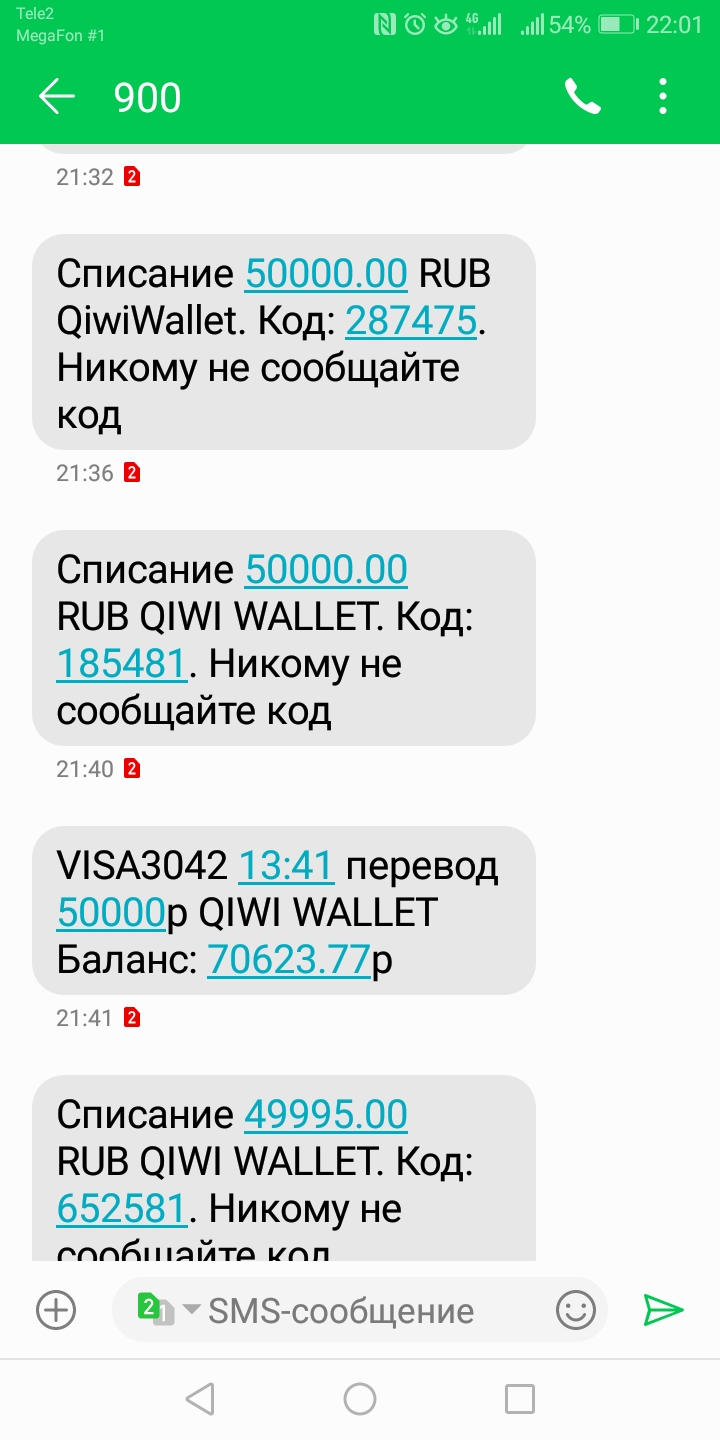720x1440 pixels.
Task: Tap the linked amount 49995.00
Action: (326, 1114)
